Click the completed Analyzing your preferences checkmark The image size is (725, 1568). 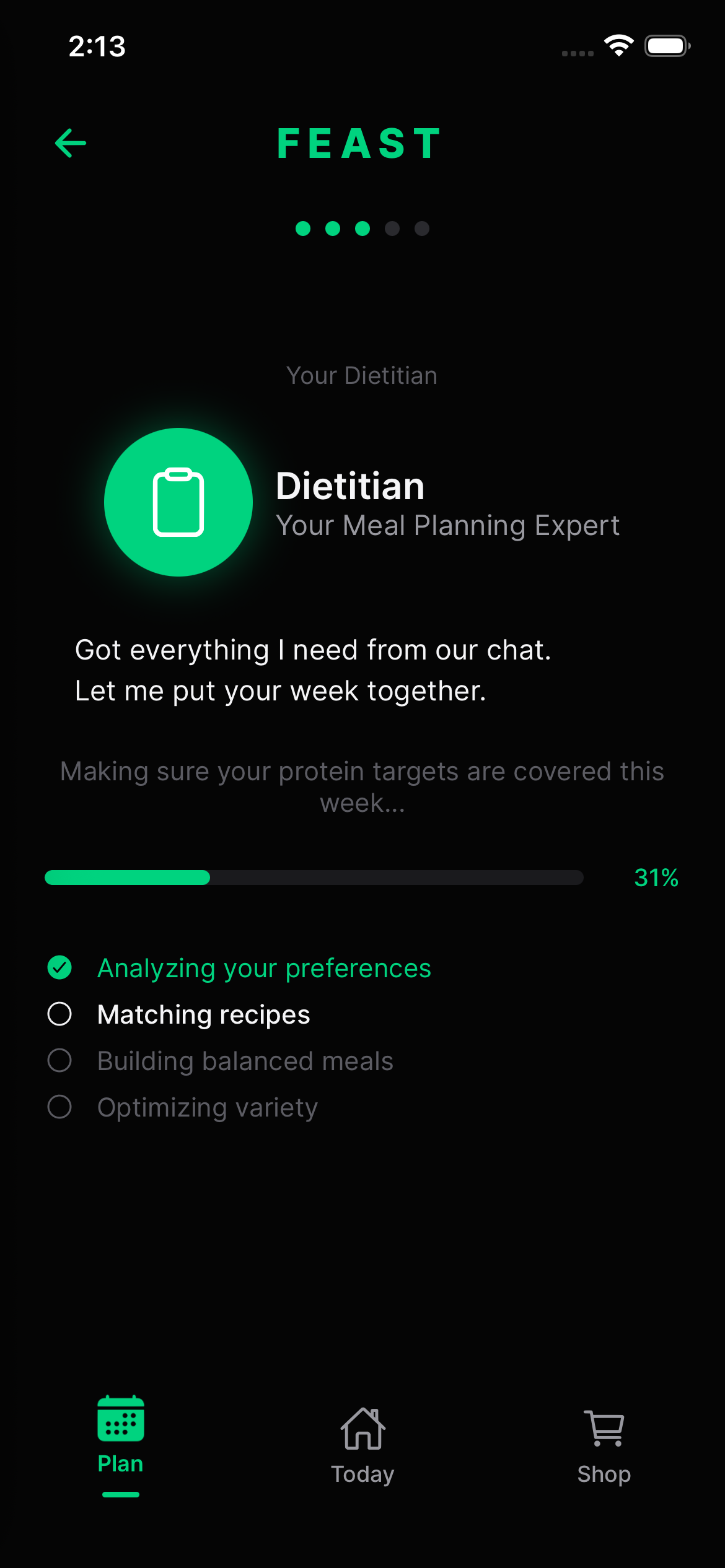pyautogui.click(x=59, y=967)
